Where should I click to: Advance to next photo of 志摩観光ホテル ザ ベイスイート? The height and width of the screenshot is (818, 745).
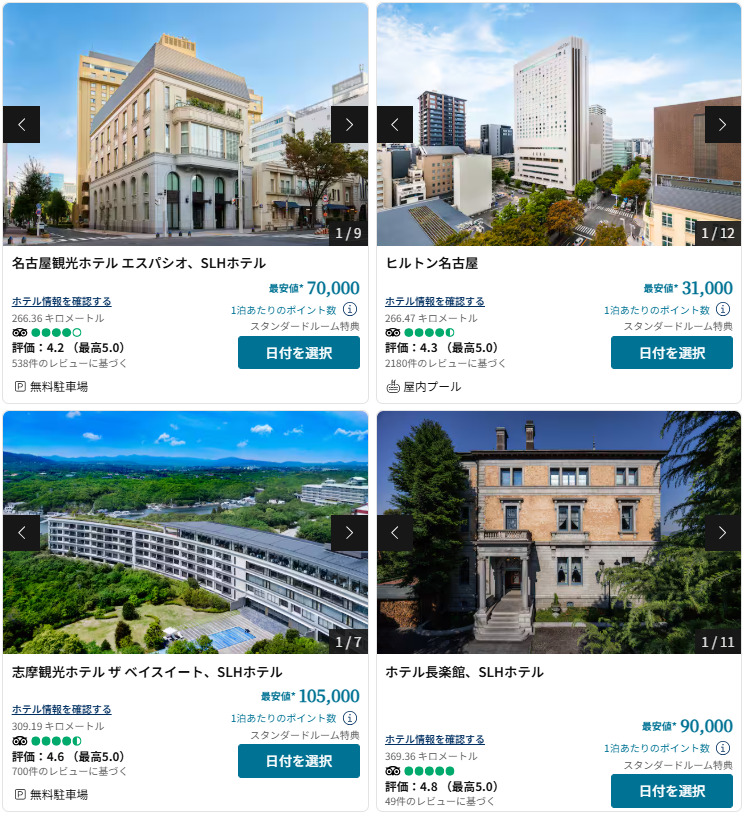(x=349, y=533)
